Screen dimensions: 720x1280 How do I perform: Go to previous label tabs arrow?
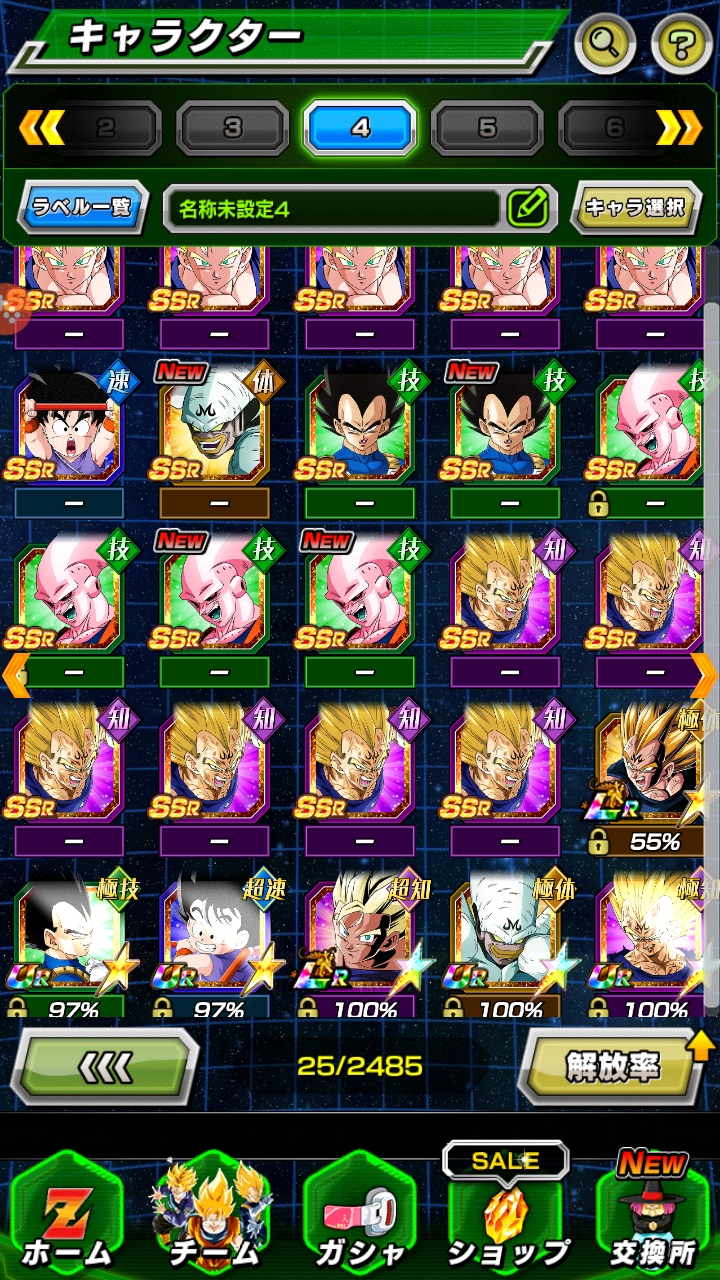point(42,127)
